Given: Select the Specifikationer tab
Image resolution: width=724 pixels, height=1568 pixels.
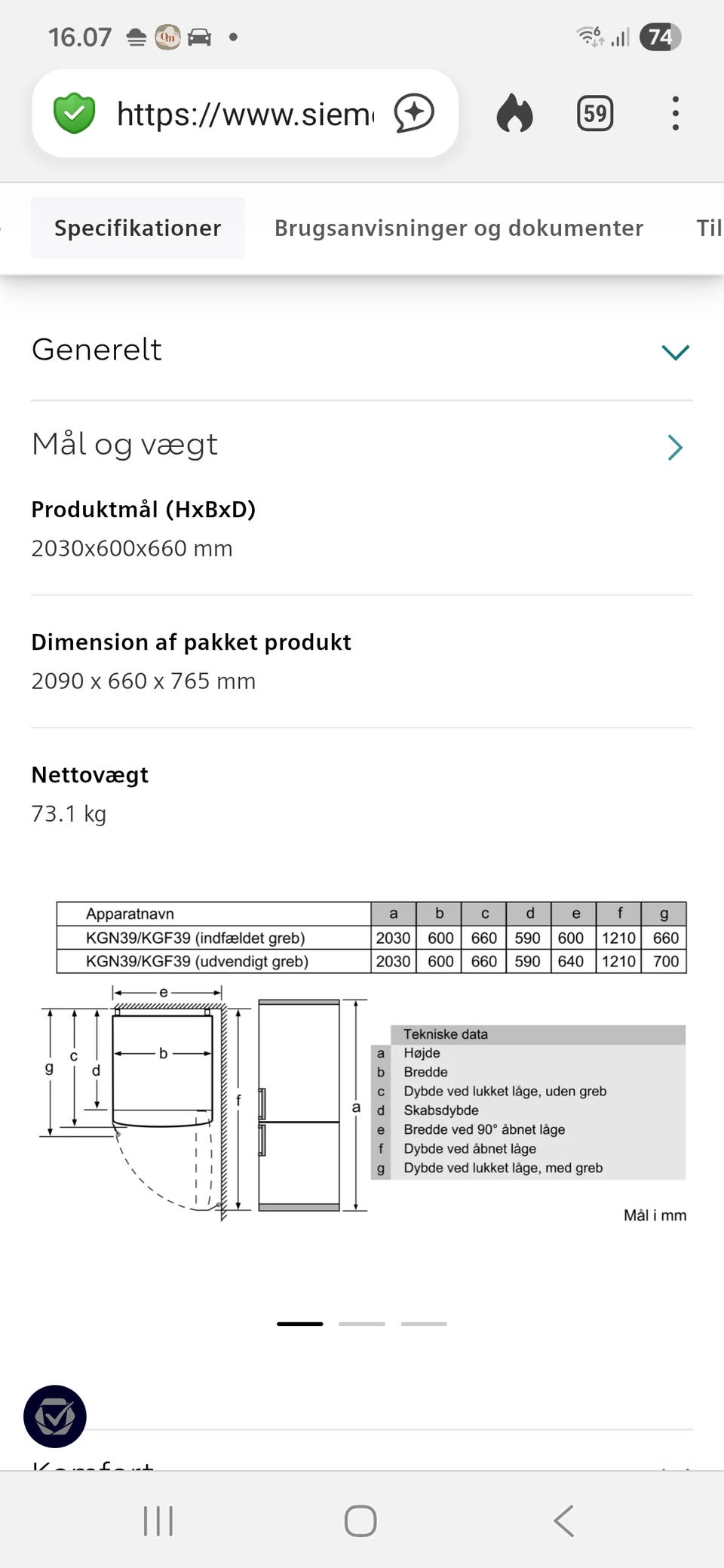Looking at the screenshot, I should (x=137, y=228).
